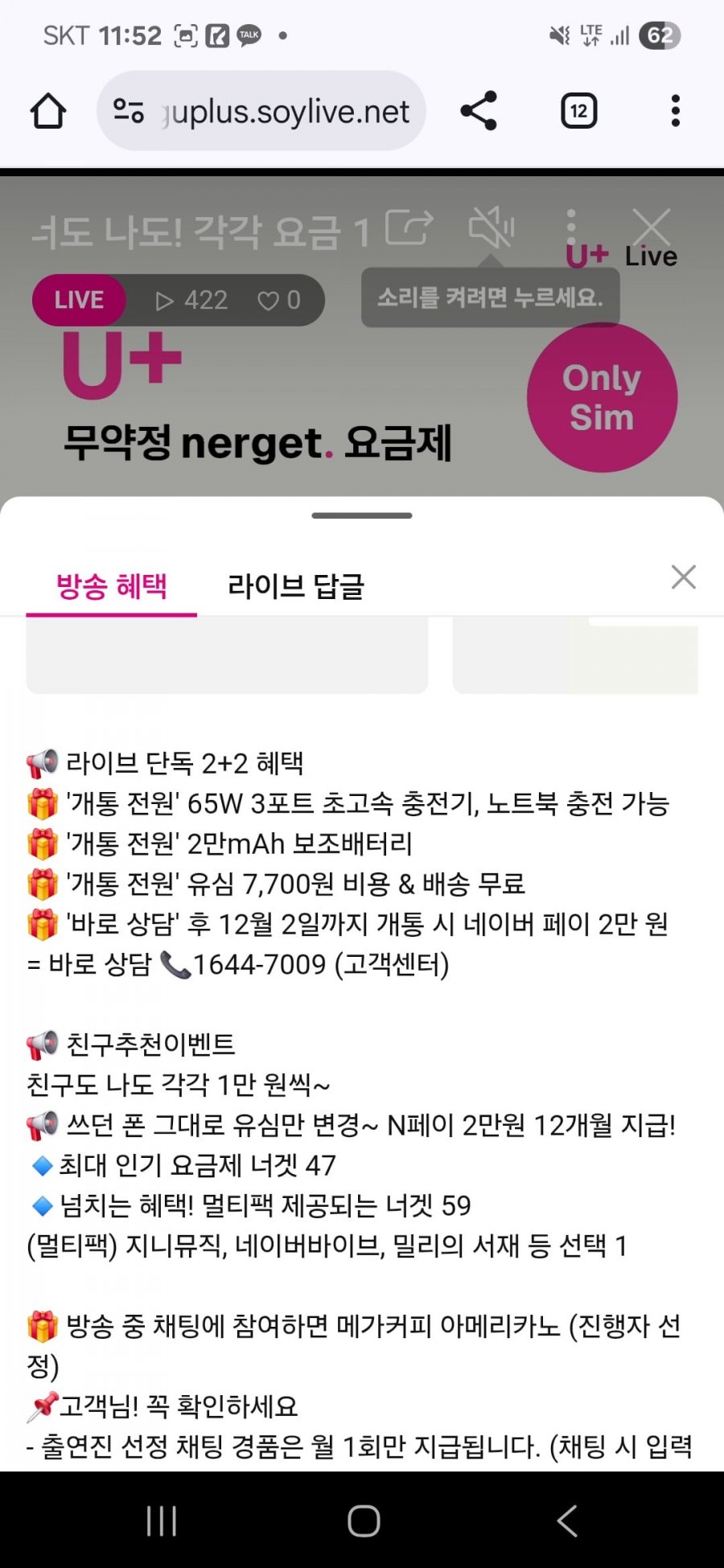Select the 방송 혜택 tab
Screen dimensions: 724x1568
[x=112, y=585]
